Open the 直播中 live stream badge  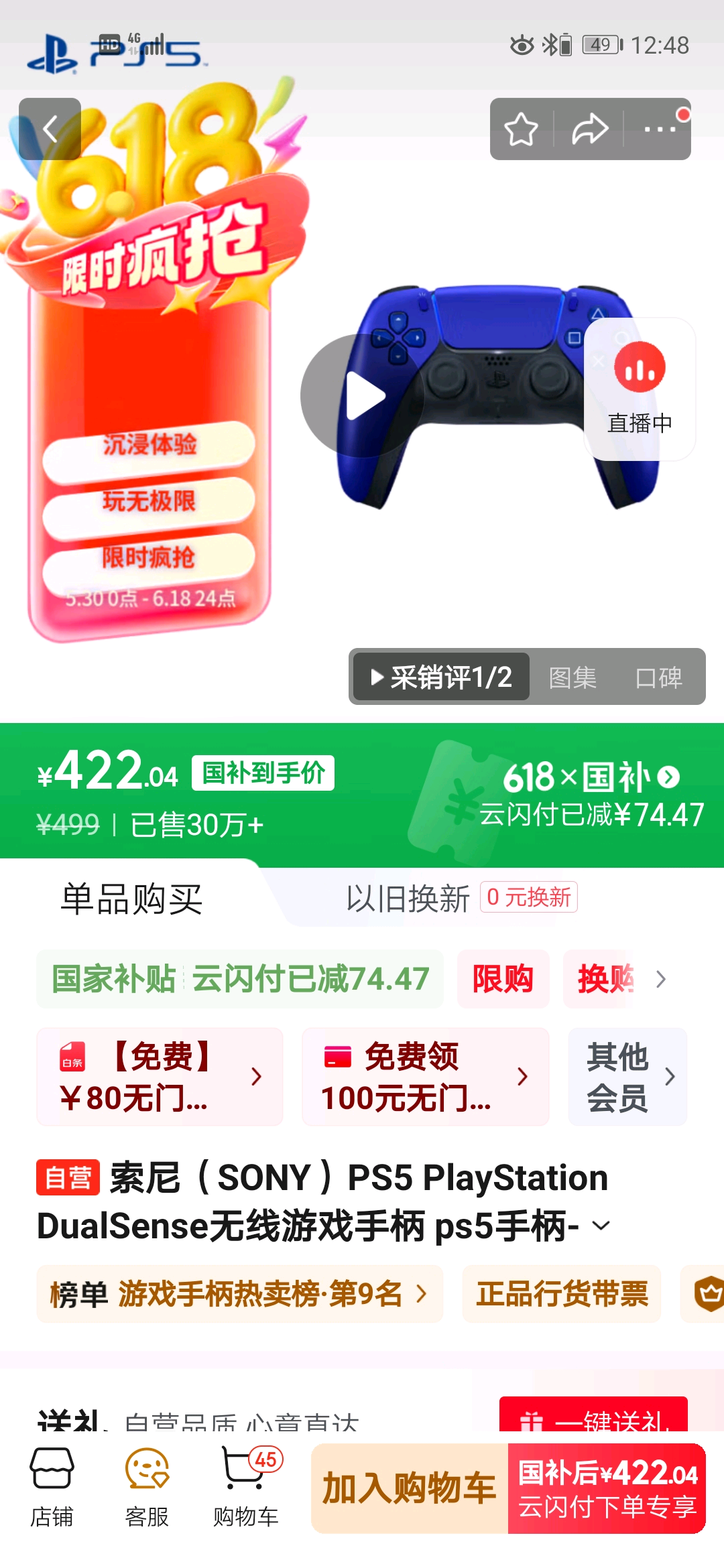tap(640, 389)
